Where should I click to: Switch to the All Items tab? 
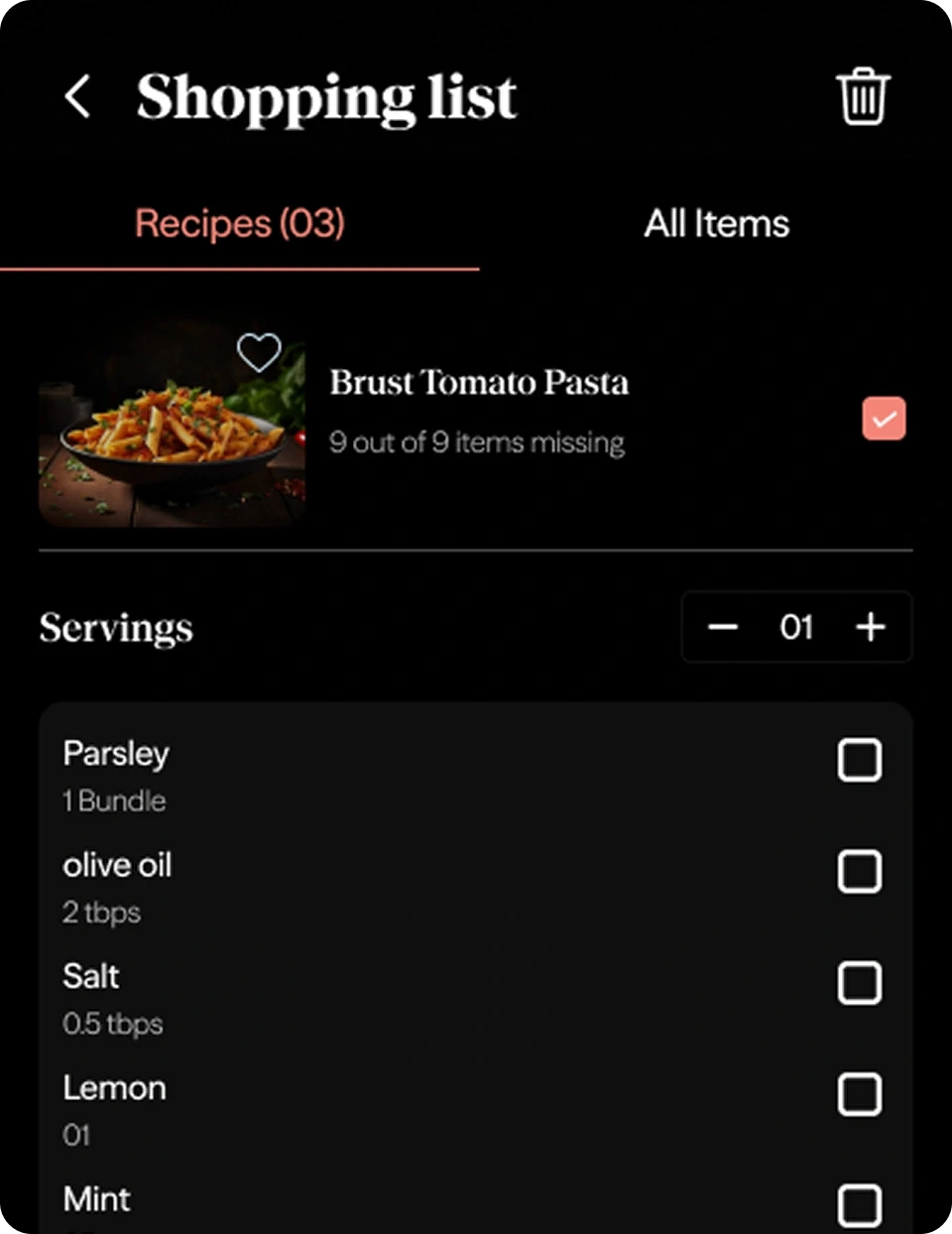tap(716, 224)
